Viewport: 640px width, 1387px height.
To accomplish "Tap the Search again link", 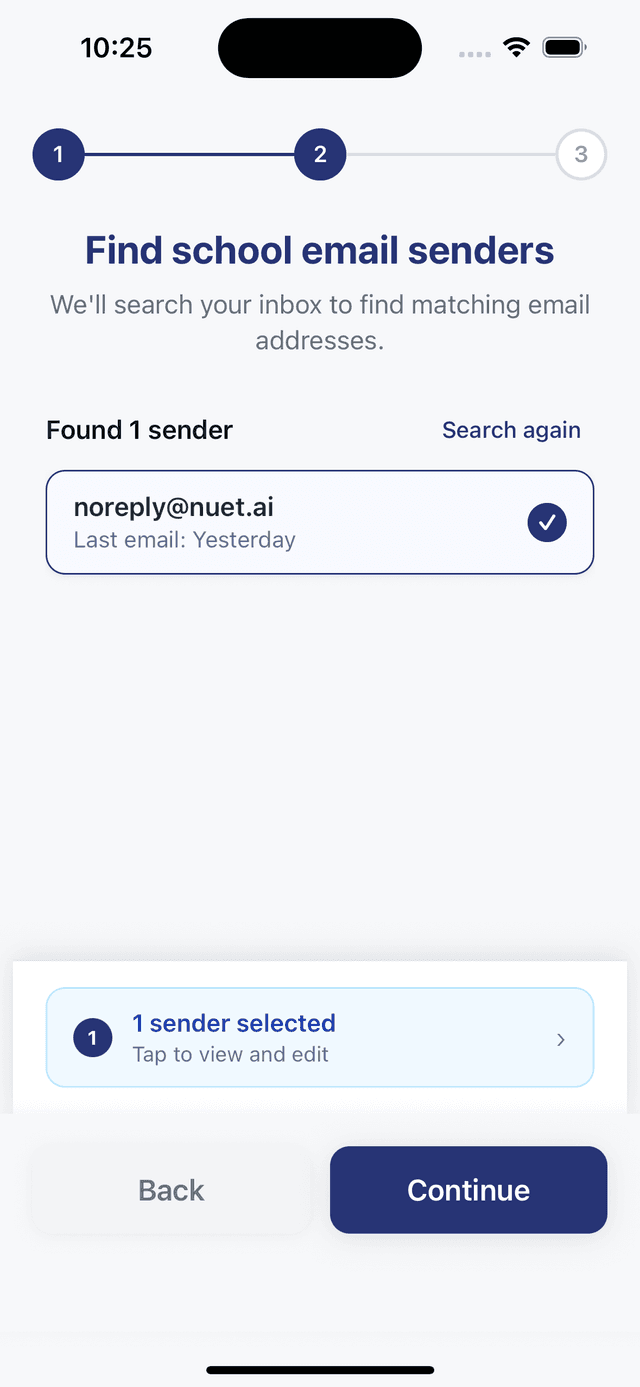I will pos(511,430).
